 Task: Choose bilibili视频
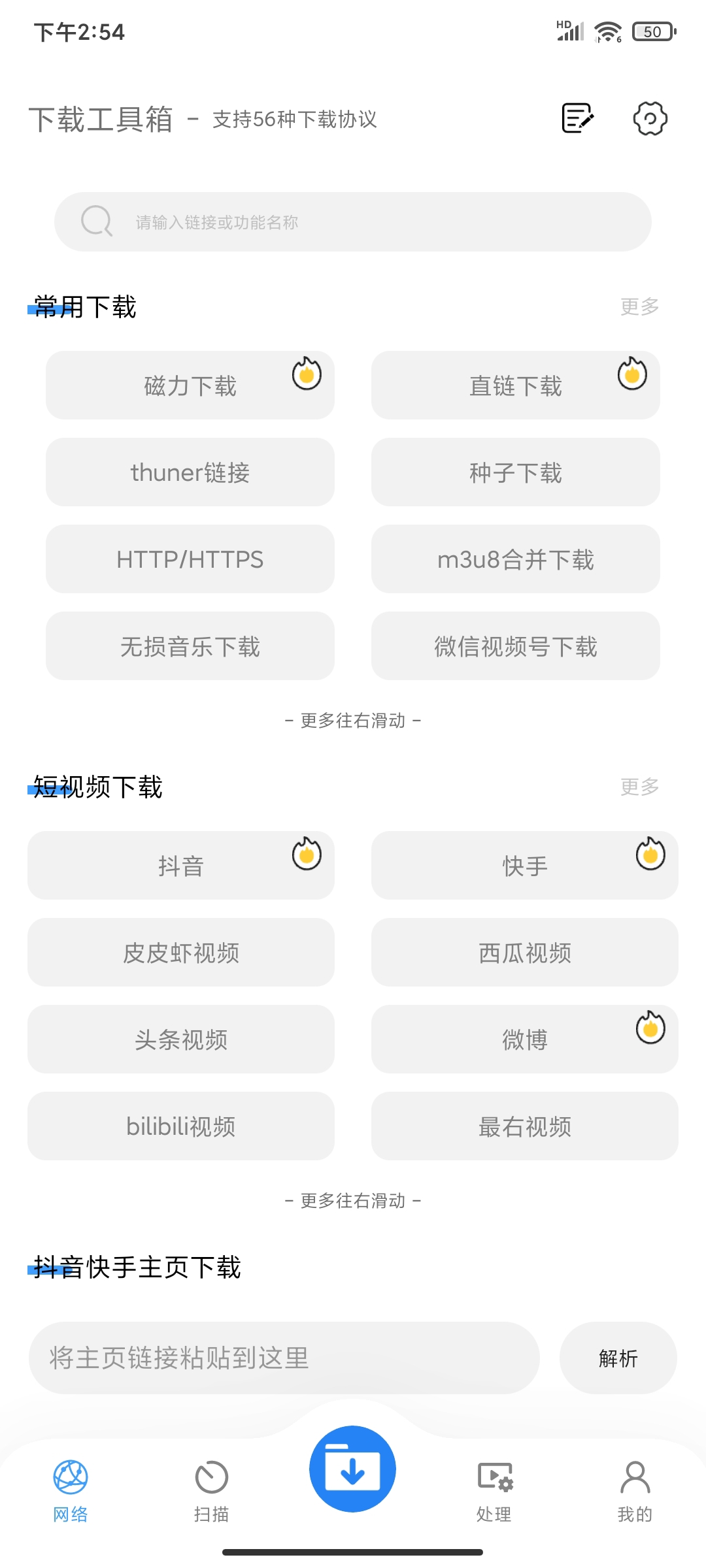coord(181,1126)
